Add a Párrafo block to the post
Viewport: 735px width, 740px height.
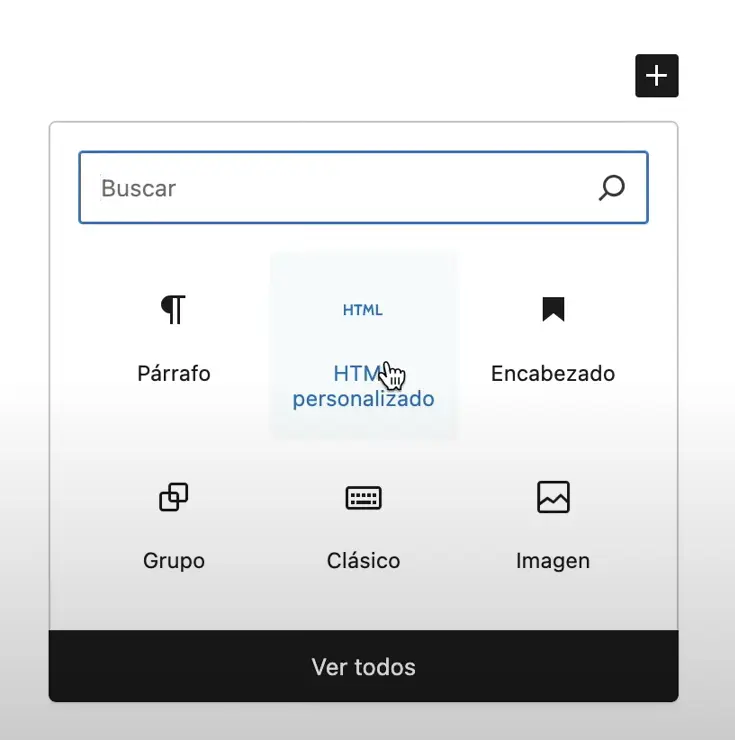(x=173, y=340)
